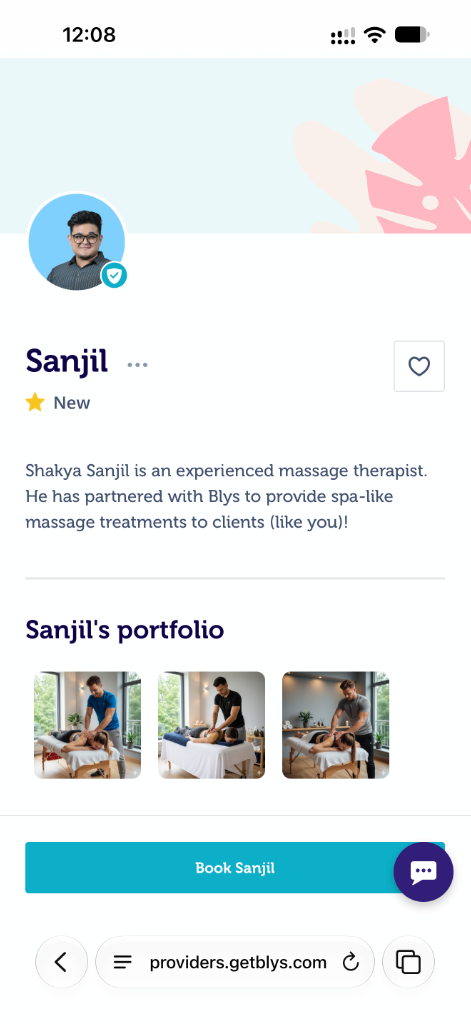Go back in the browser
This screenshot has height=1024, width=471.
[x=61, y=962]
